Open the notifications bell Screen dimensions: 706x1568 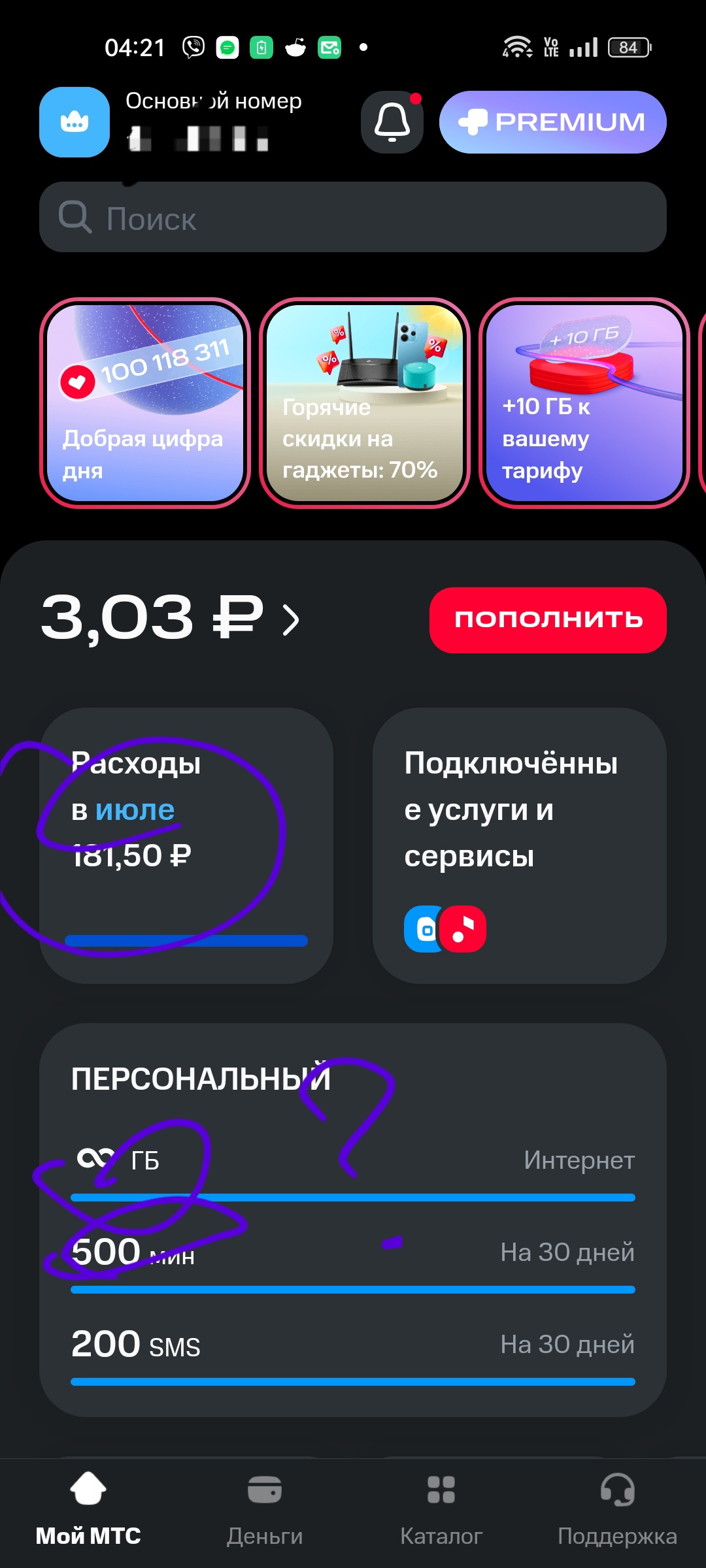tap(392, 122)
